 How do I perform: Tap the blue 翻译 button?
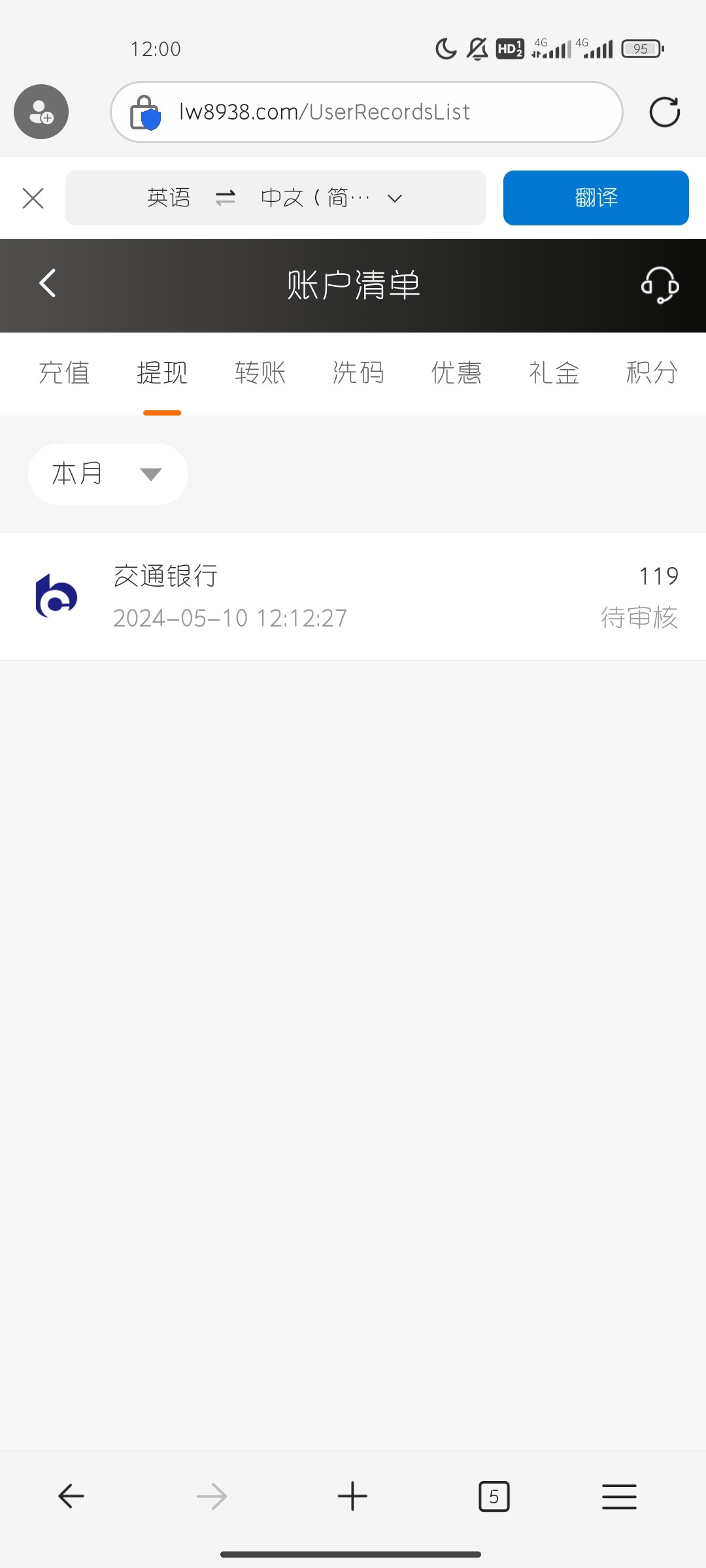pos(596,198)
